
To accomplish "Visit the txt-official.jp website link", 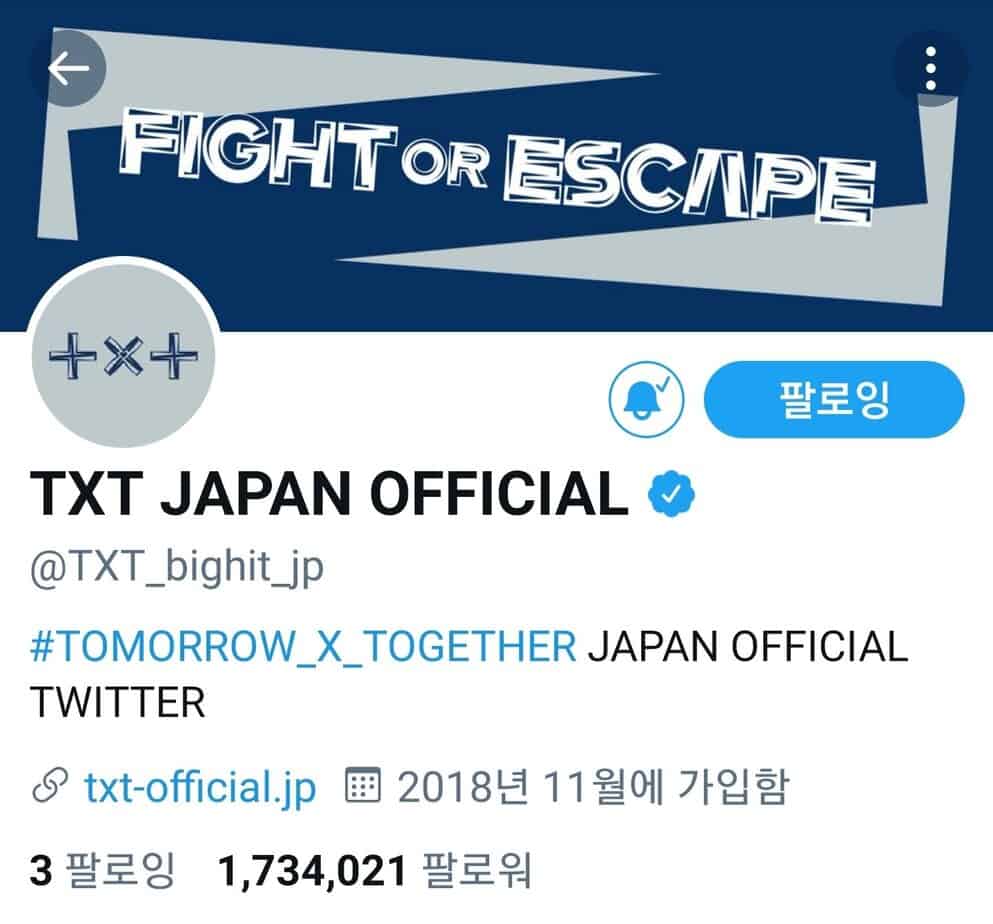I will [x=198, y=788].
